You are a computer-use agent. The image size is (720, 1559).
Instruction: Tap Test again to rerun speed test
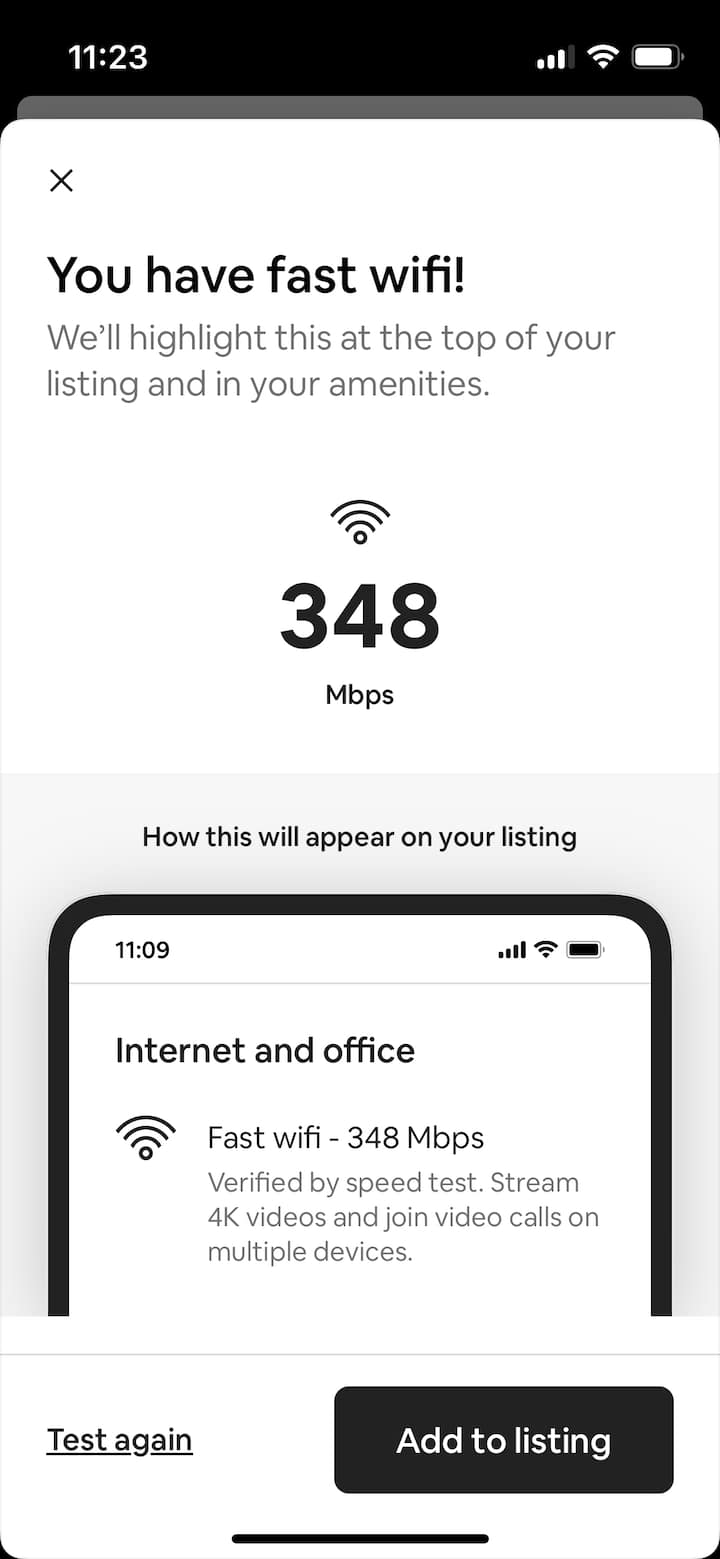[120, 1440]
